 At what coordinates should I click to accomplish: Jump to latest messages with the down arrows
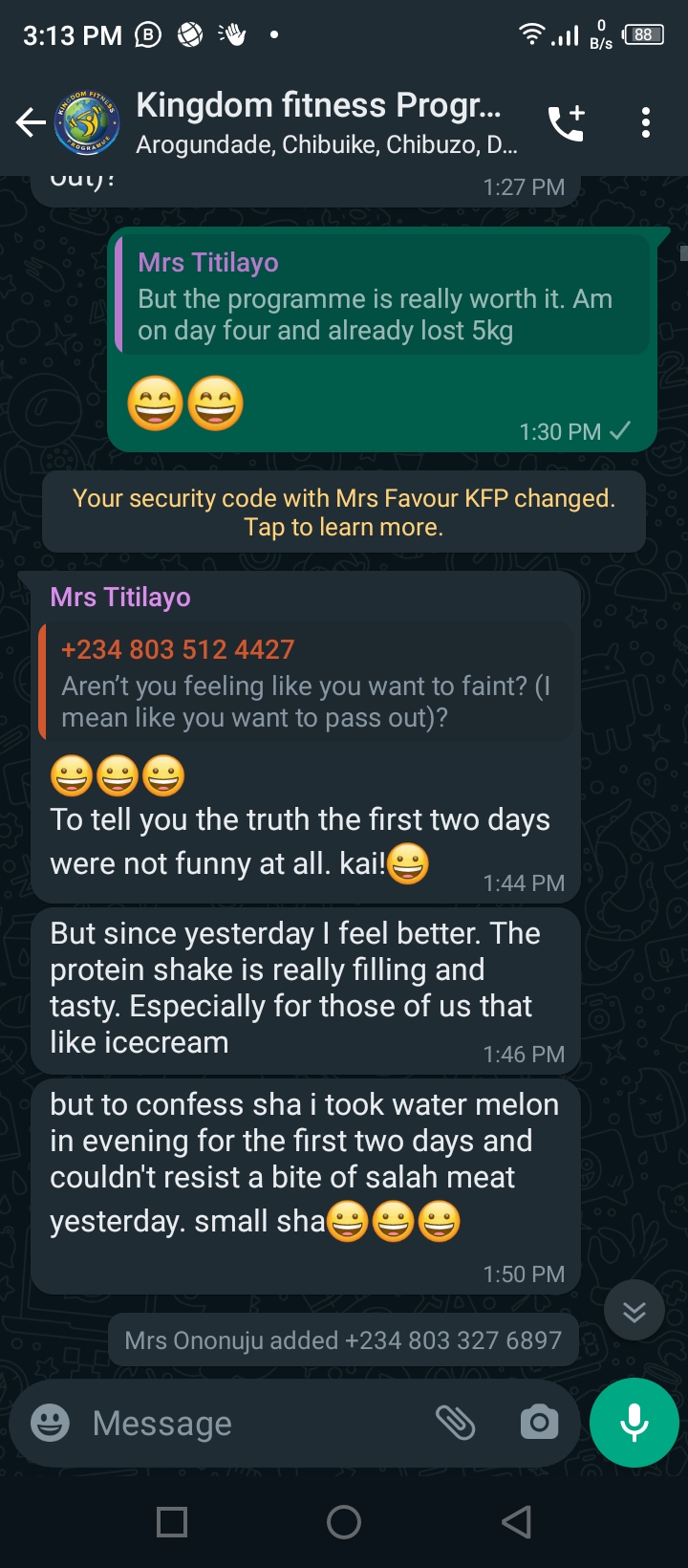(x=634, y=1311)
